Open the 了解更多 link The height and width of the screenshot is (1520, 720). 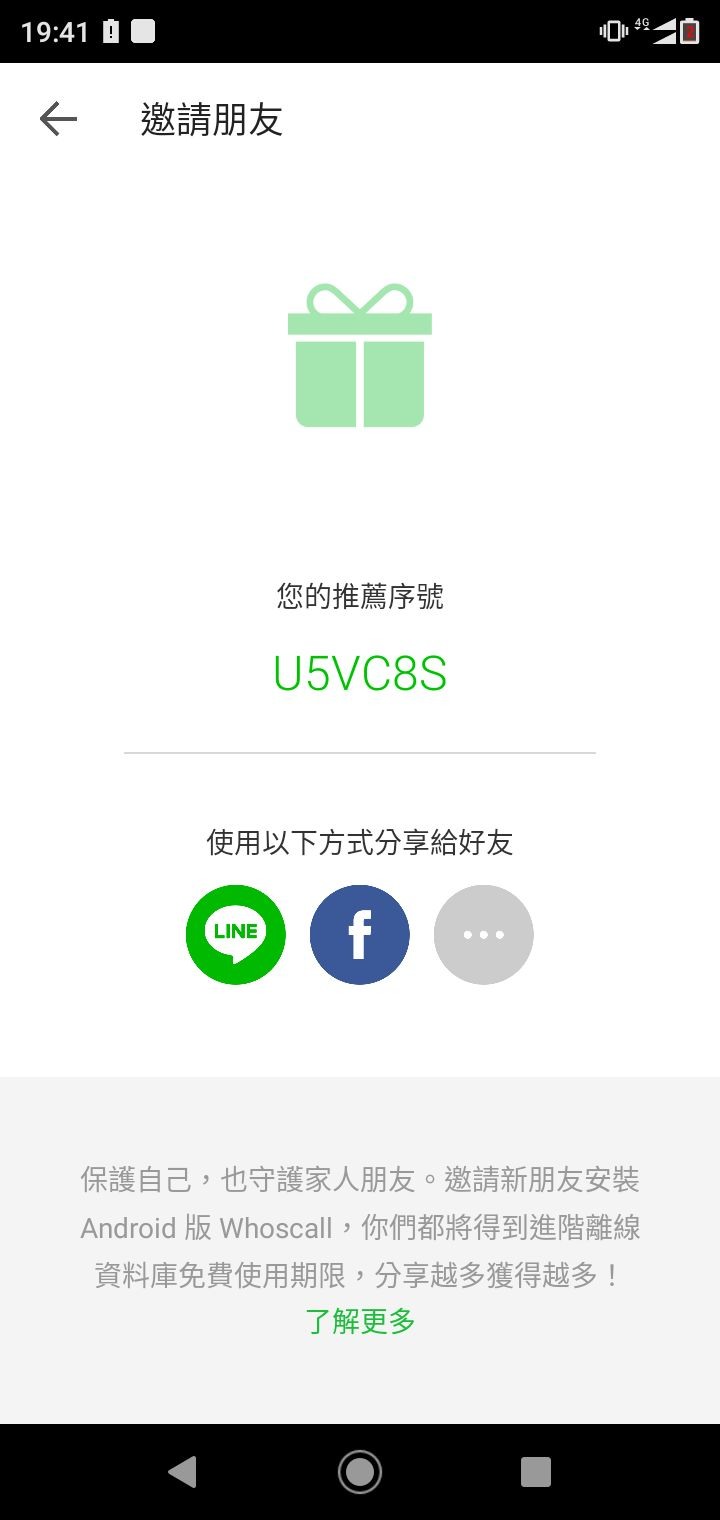pos(360,1321)
